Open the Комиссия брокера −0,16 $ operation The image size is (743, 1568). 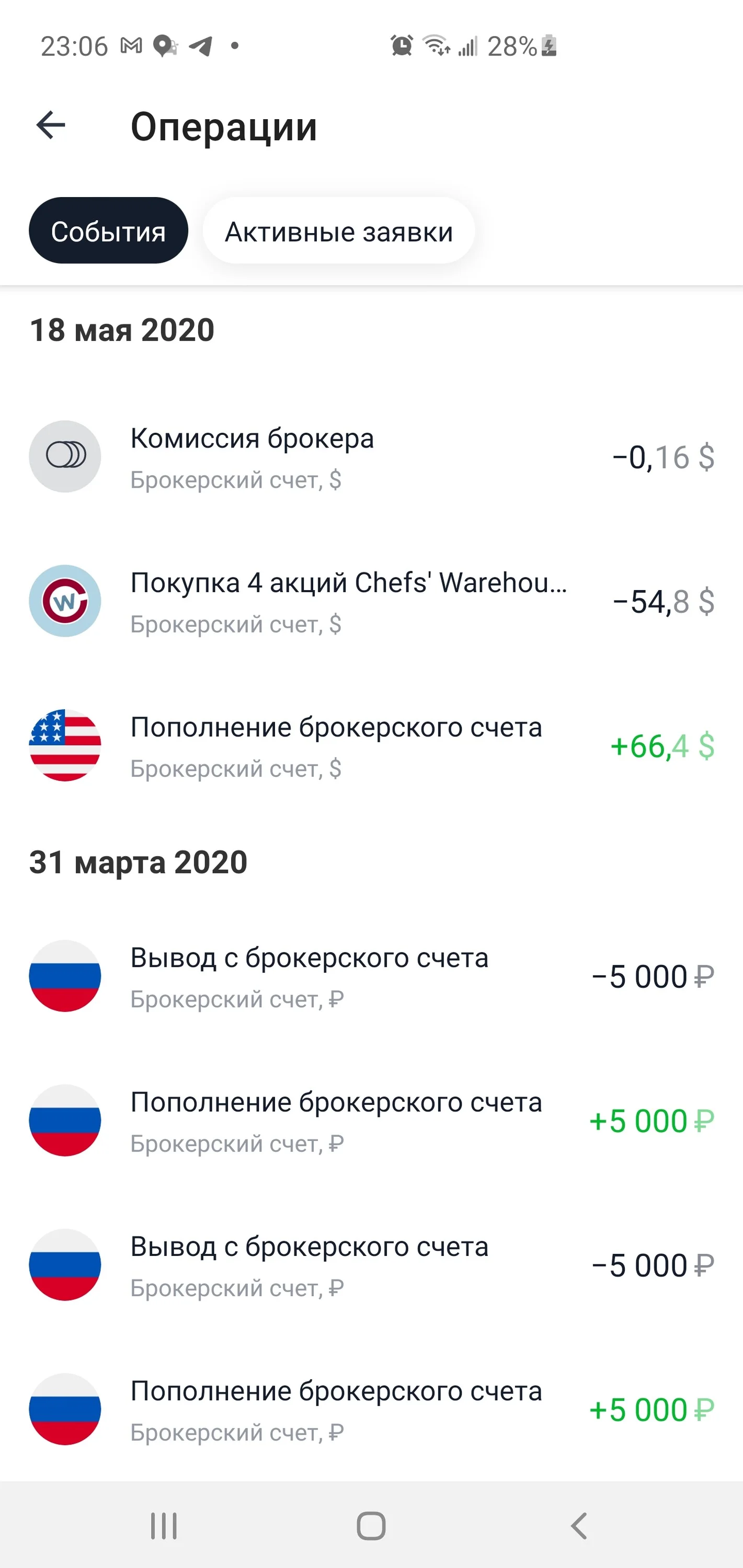(x=371, y=457)
